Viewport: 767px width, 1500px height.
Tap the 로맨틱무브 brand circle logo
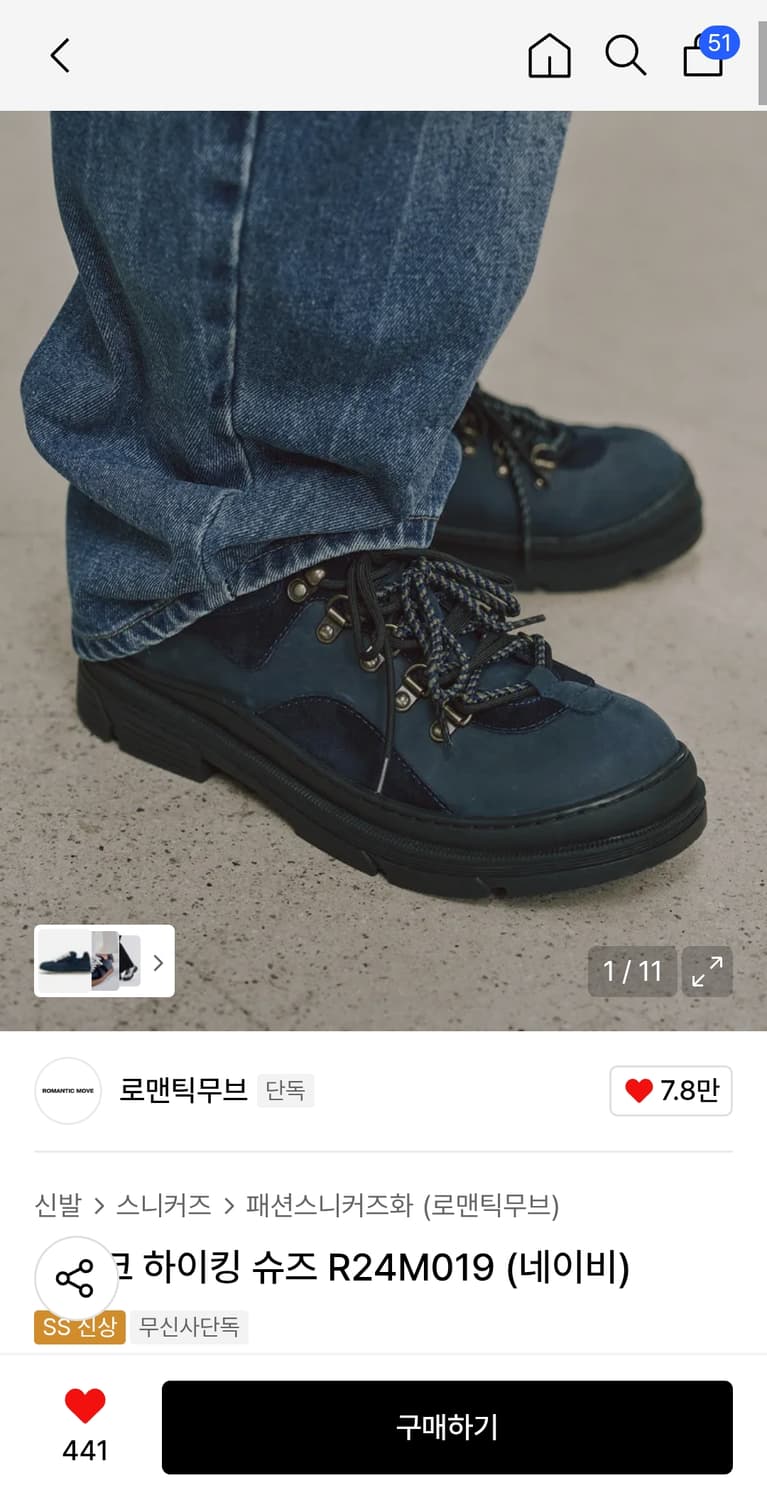[x=68, y=1091]
